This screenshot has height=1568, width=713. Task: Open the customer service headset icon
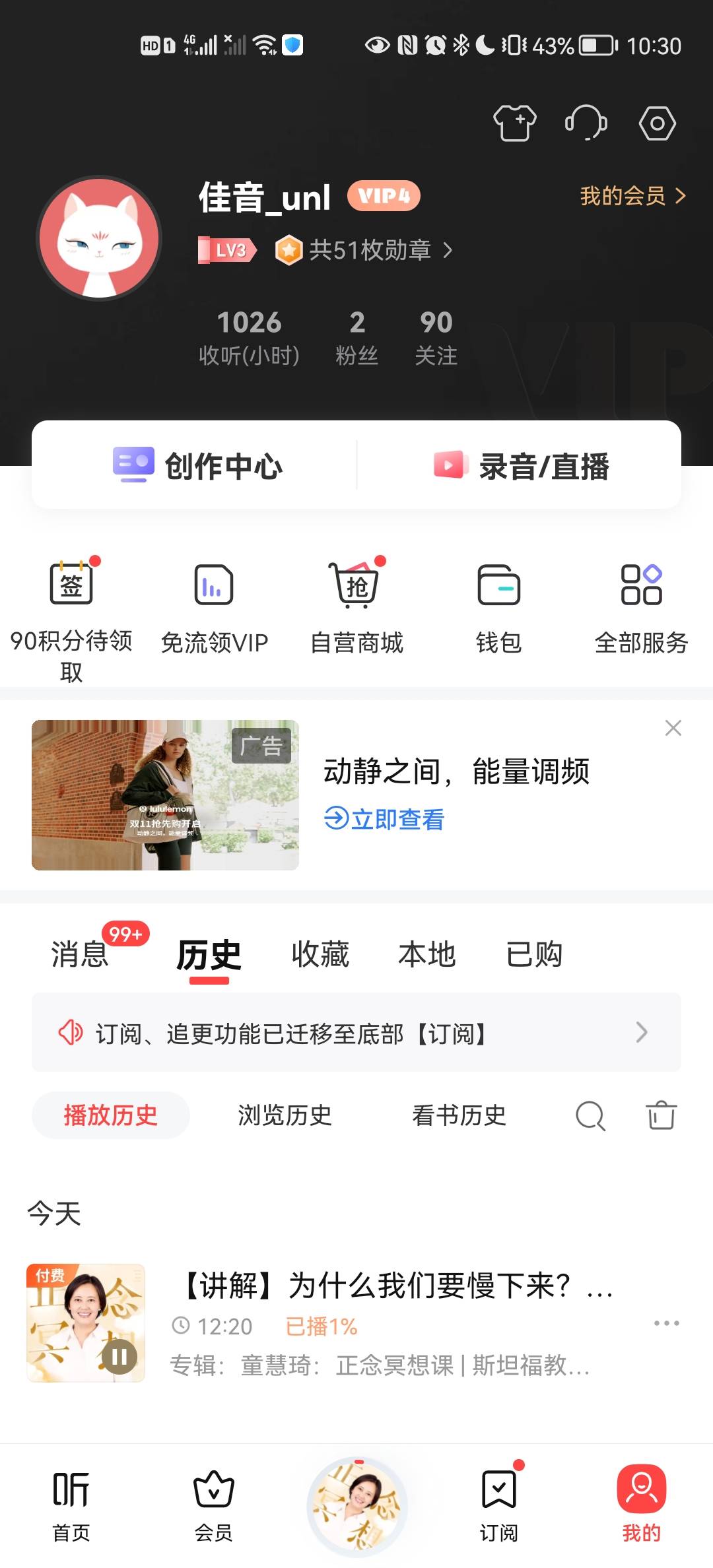[x=586, y=123]
